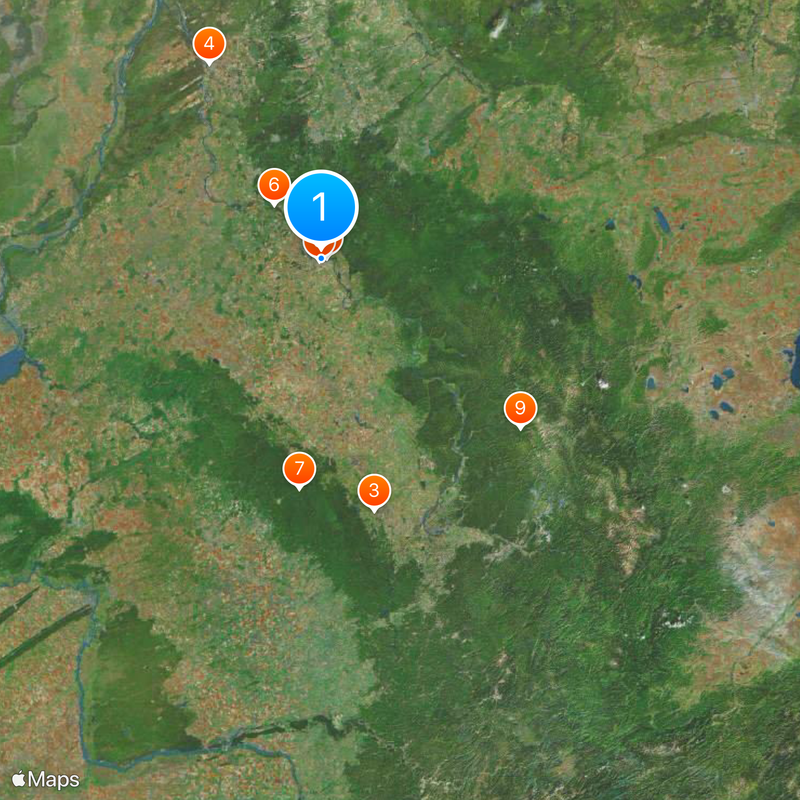Tap the orange pin numbered 3

pyautogui.click(x=374, y=490)
